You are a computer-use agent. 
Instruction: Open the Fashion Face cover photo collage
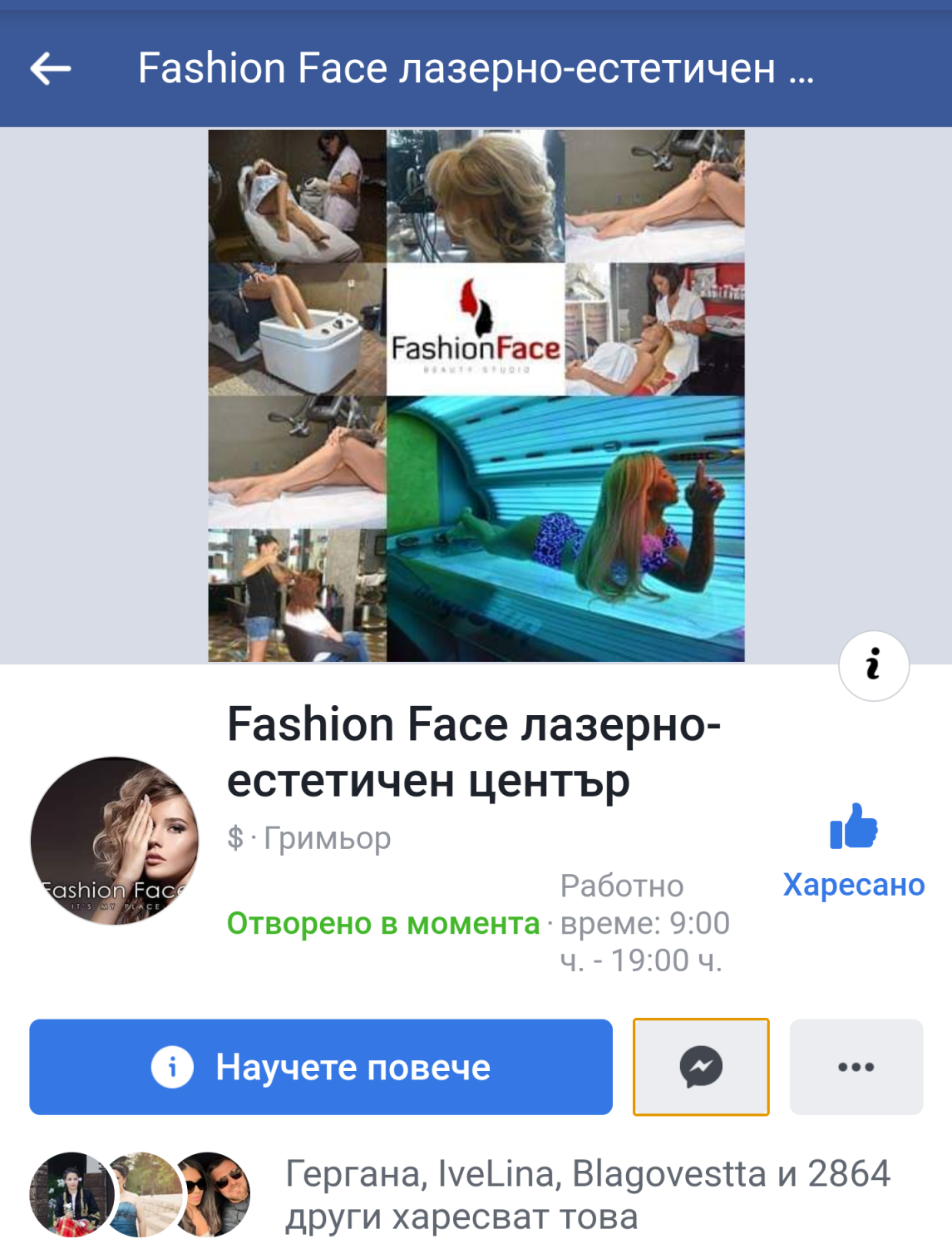476,396
